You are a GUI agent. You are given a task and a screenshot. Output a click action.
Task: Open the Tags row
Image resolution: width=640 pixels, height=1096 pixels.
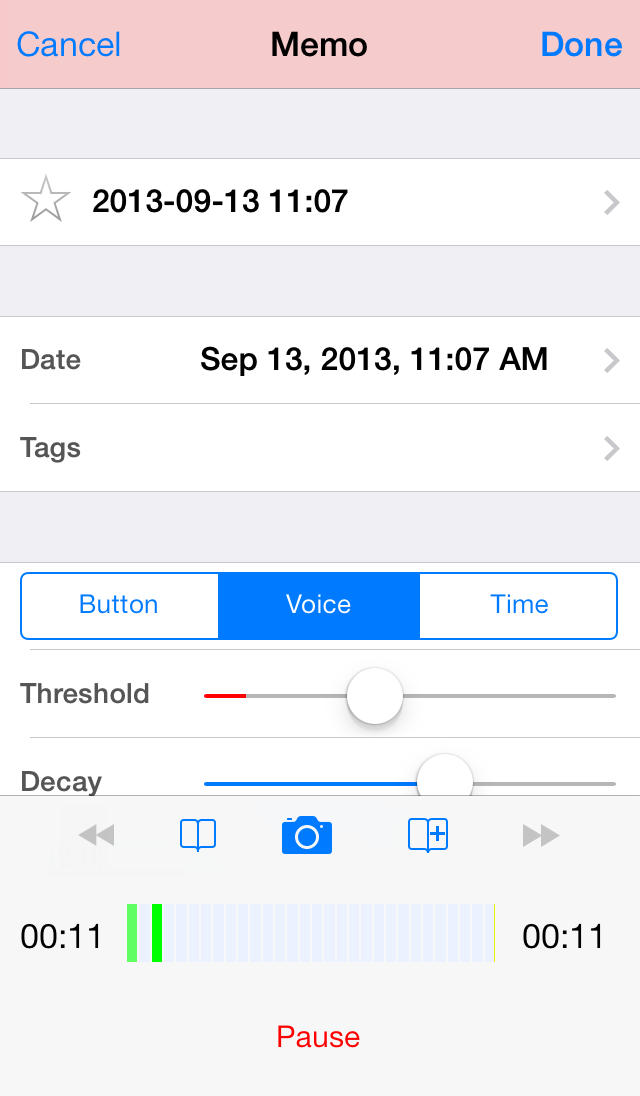click(320, 448)
